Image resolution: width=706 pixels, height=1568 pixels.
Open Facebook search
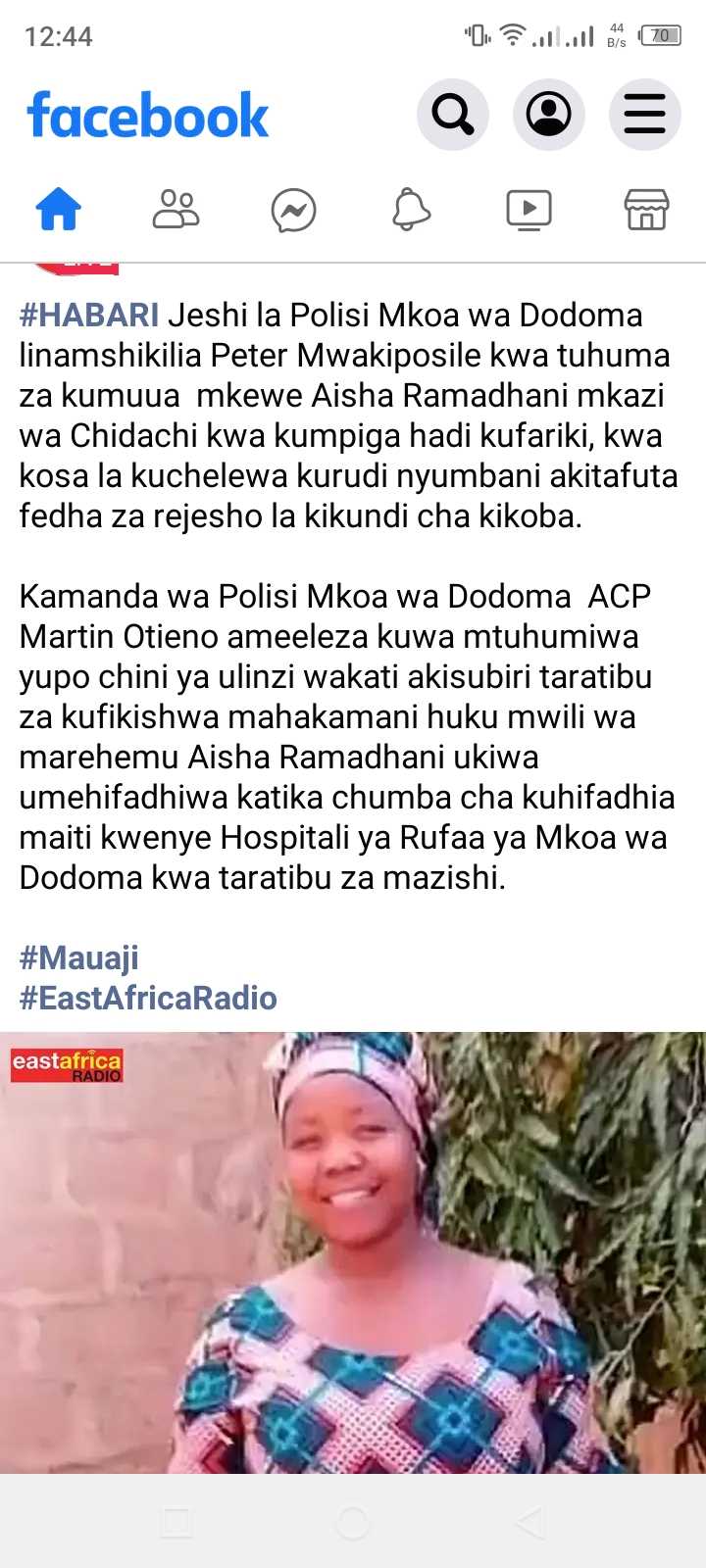pos(452,115)
